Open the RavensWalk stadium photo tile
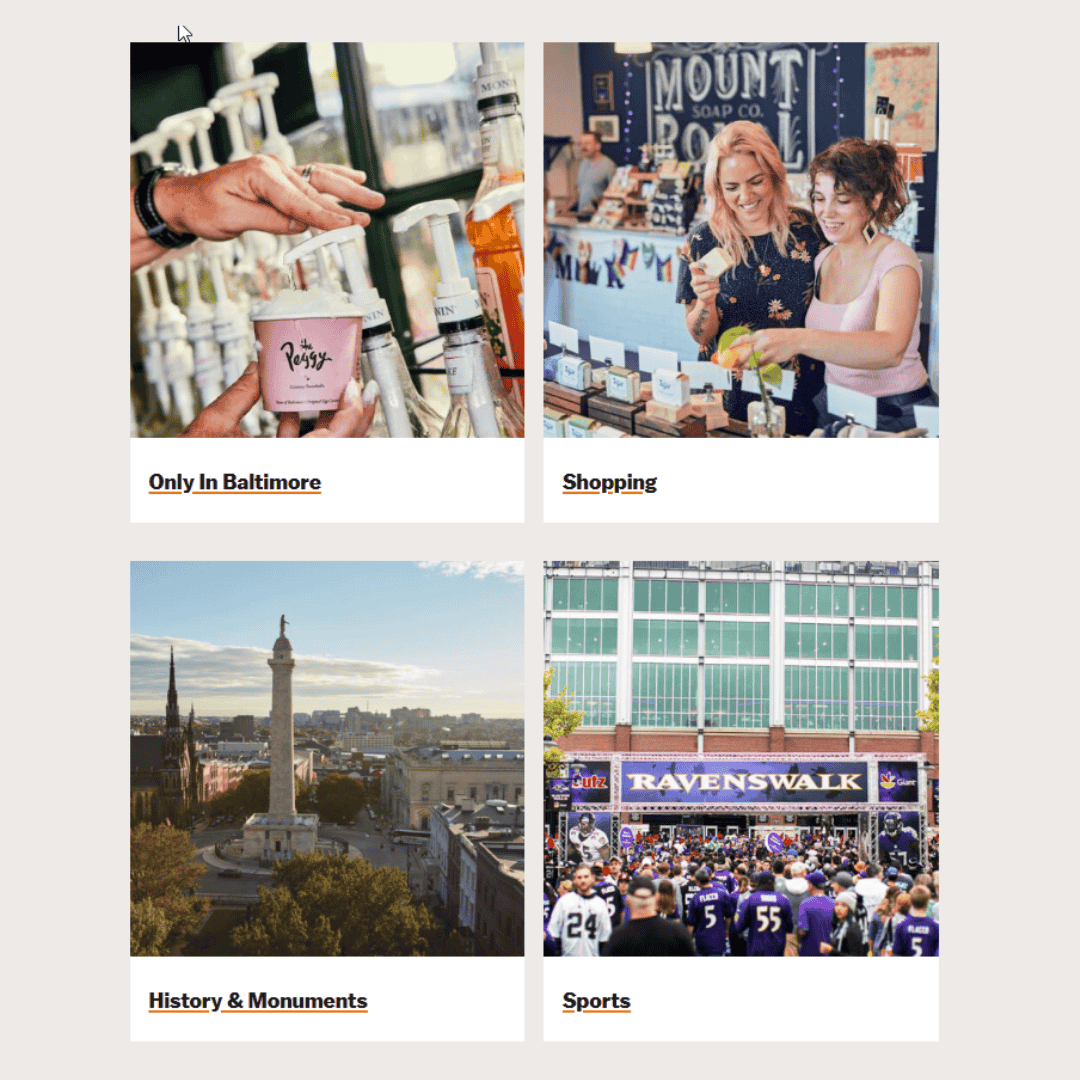Screen dimensions: 1080x1080 coord(740,758)
